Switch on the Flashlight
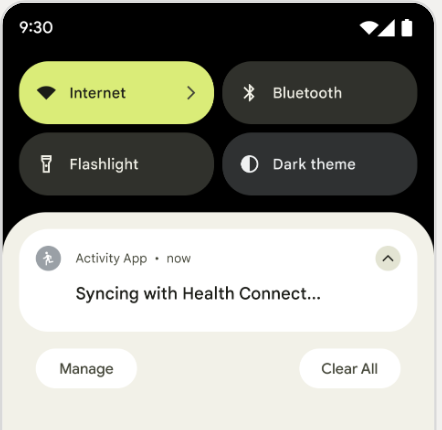Screen dimensions: 442x430 [x=116, y=164]
